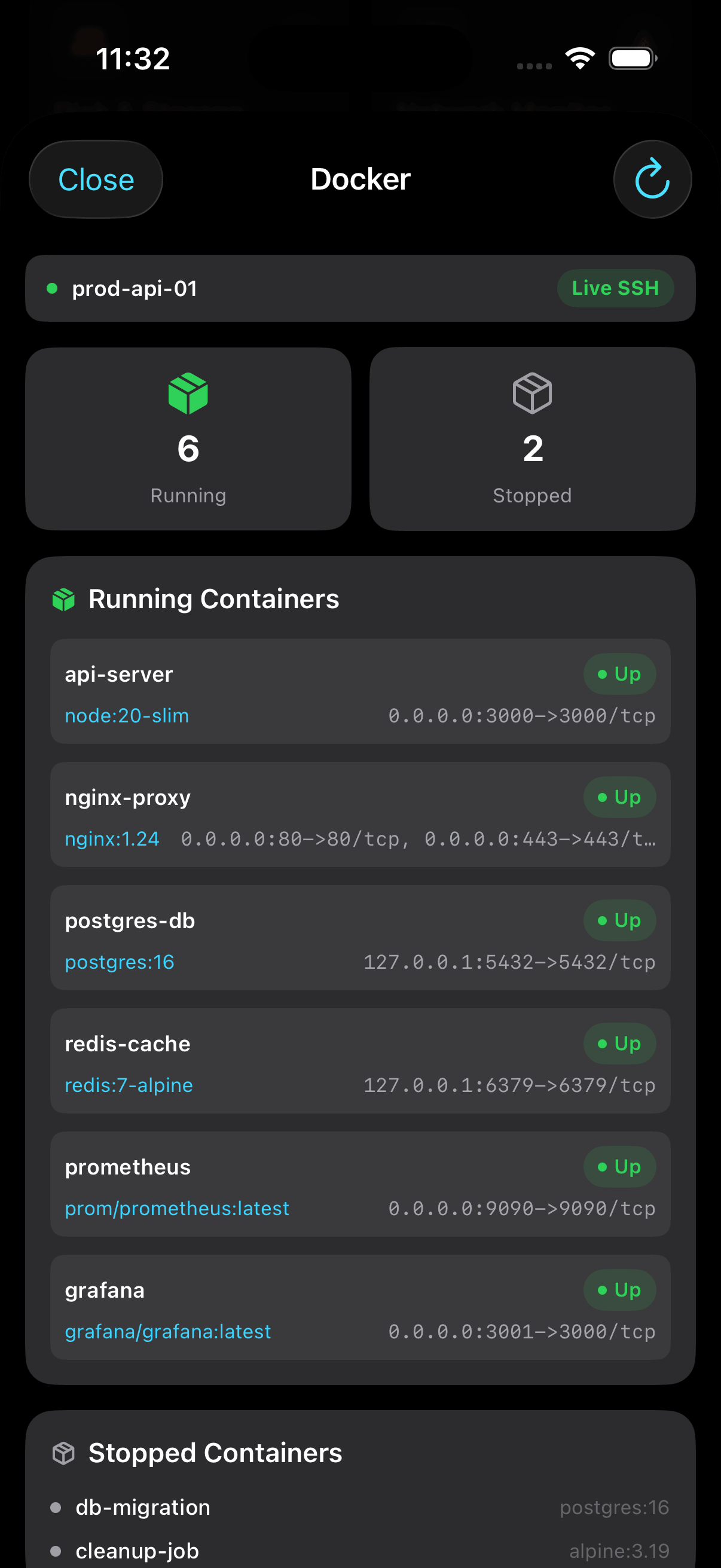
Task: Toggle the Up badge on redis-cache
Action: [619, 1044]
